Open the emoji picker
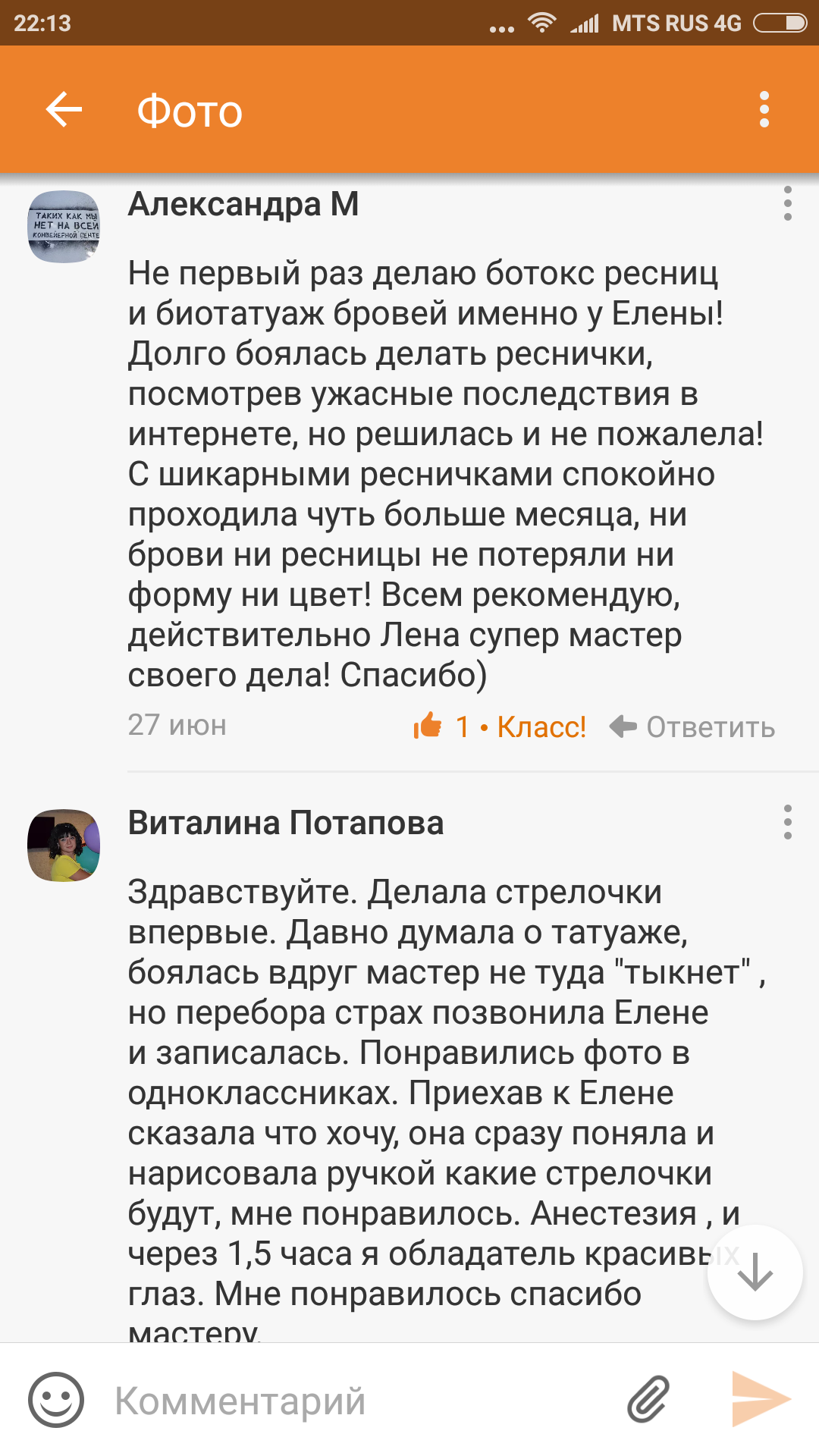 [x=56, y=1400]
